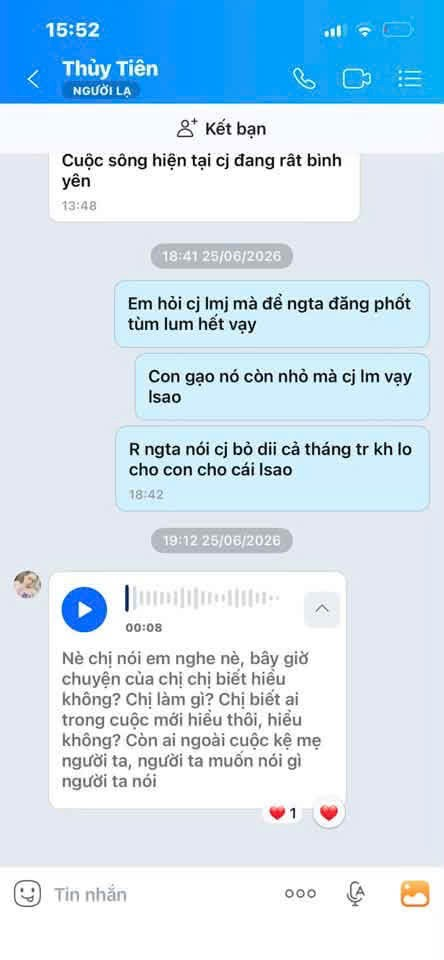Open the sticker emoji picker

pyautogui.click(x=27, y=894)
